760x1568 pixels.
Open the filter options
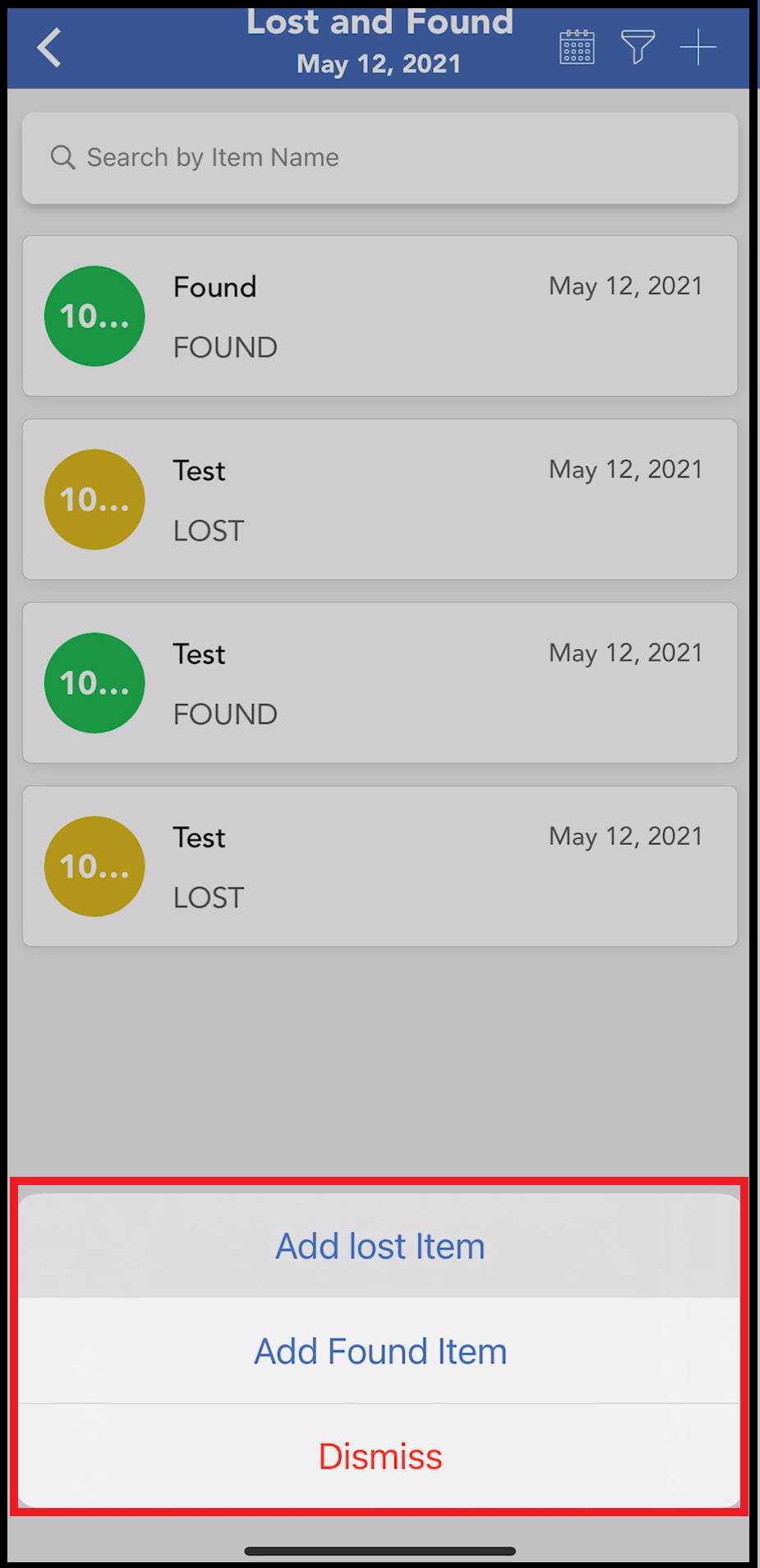click(x=638, y=47)
